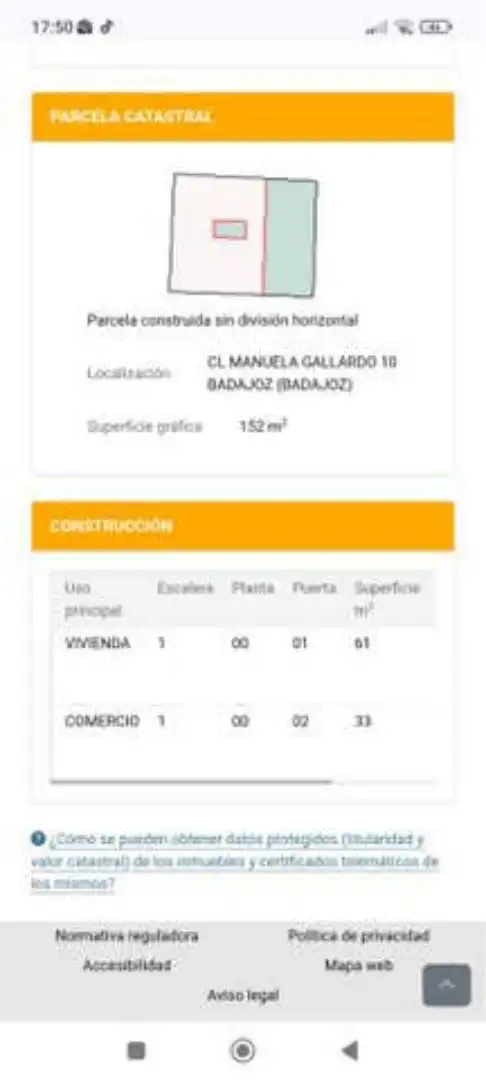Tap the scroll-to-top arrow button

(447, 985)
